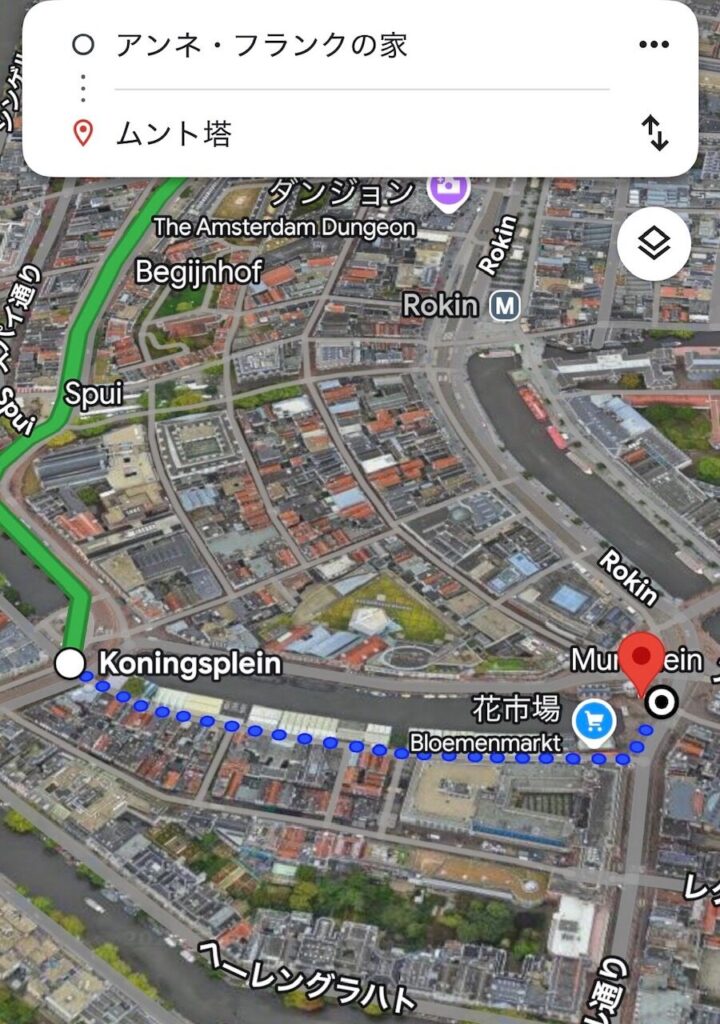This screenshot has height=1024, width=720.
Task: Select the Koningsplein route waypoint
Action: tap(69, 663)
